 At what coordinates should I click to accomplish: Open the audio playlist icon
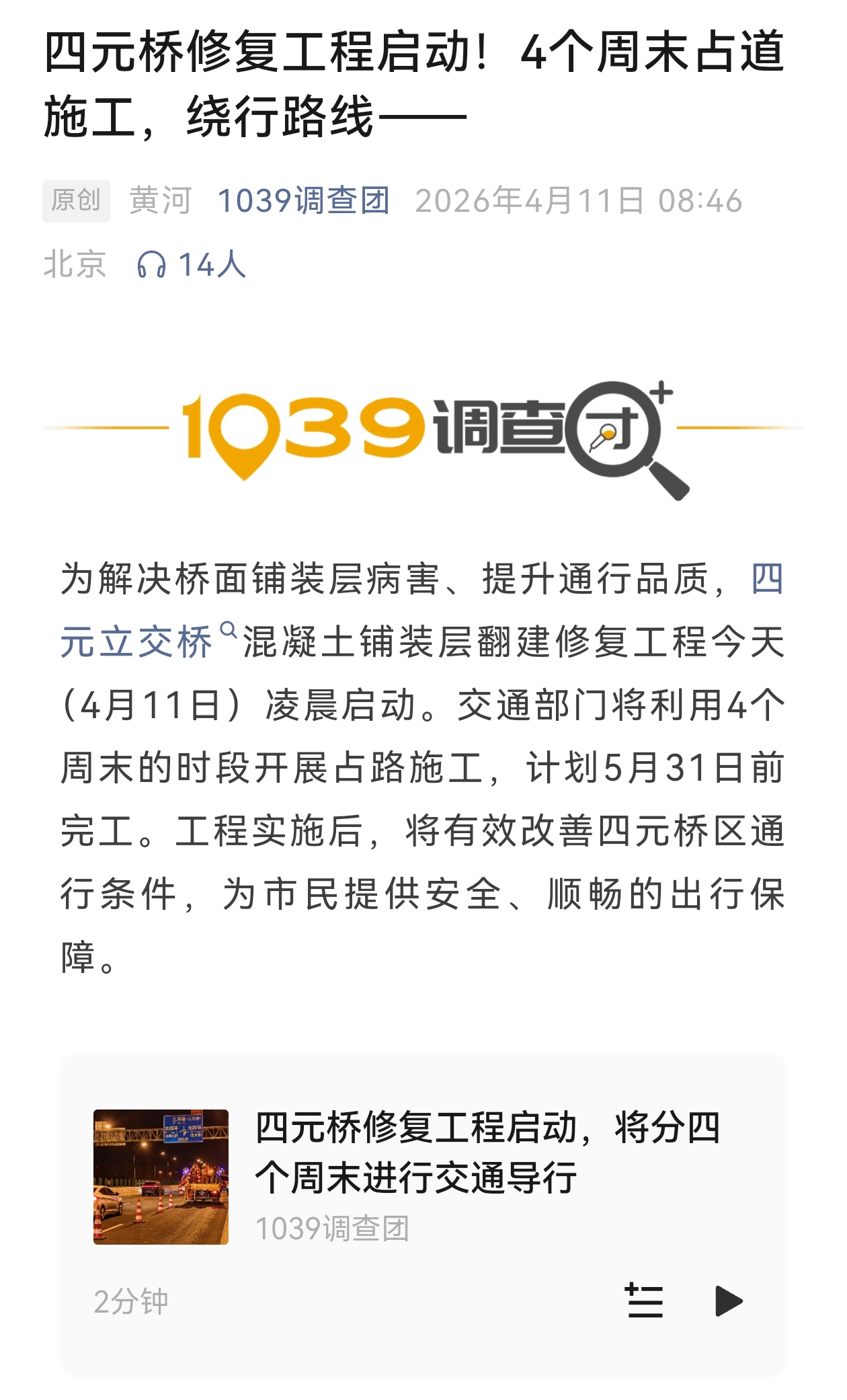(x=644, y=1300)
